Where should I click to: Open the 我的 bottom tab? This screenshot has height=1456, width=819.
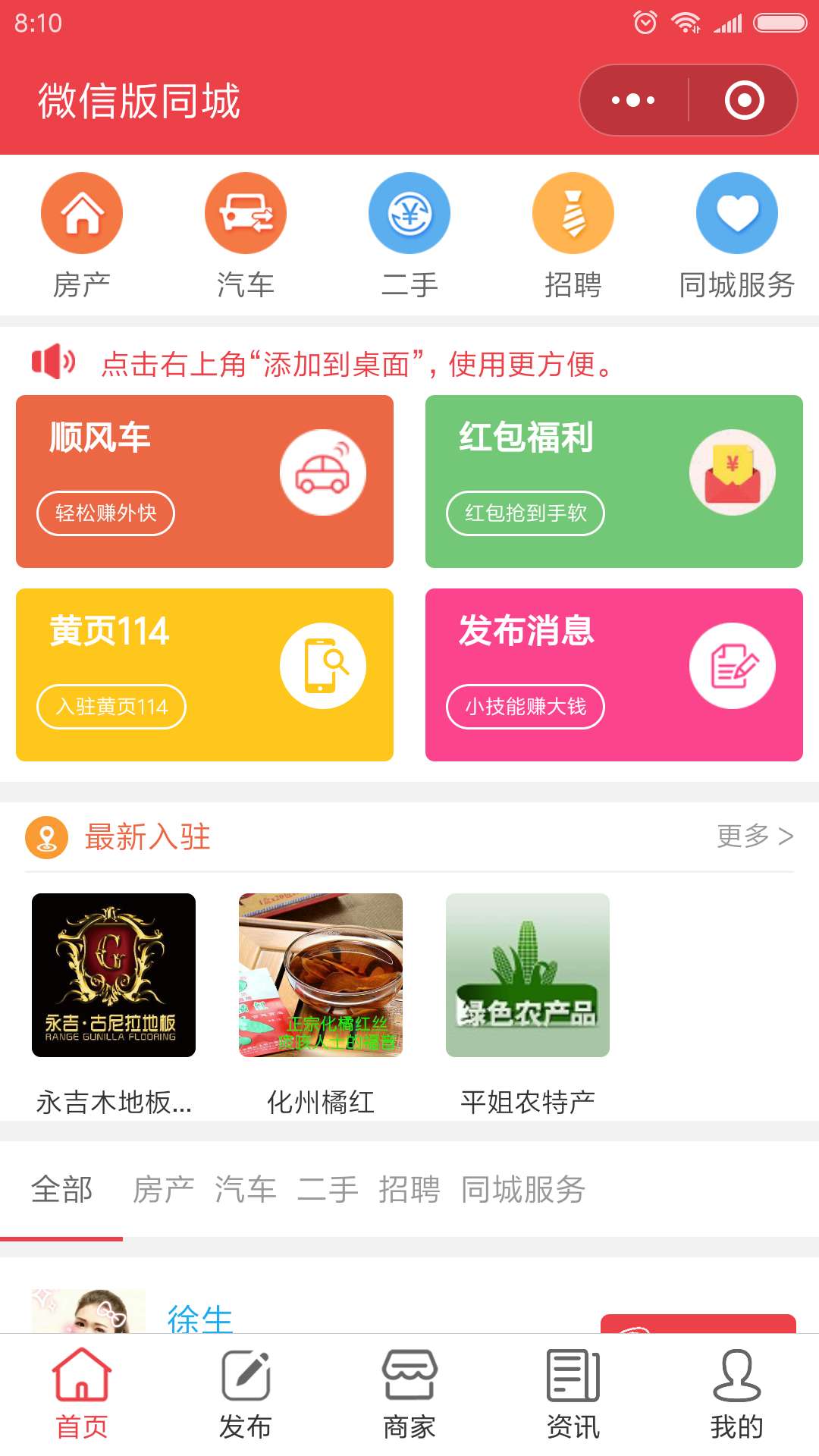tap(736, 1395)
